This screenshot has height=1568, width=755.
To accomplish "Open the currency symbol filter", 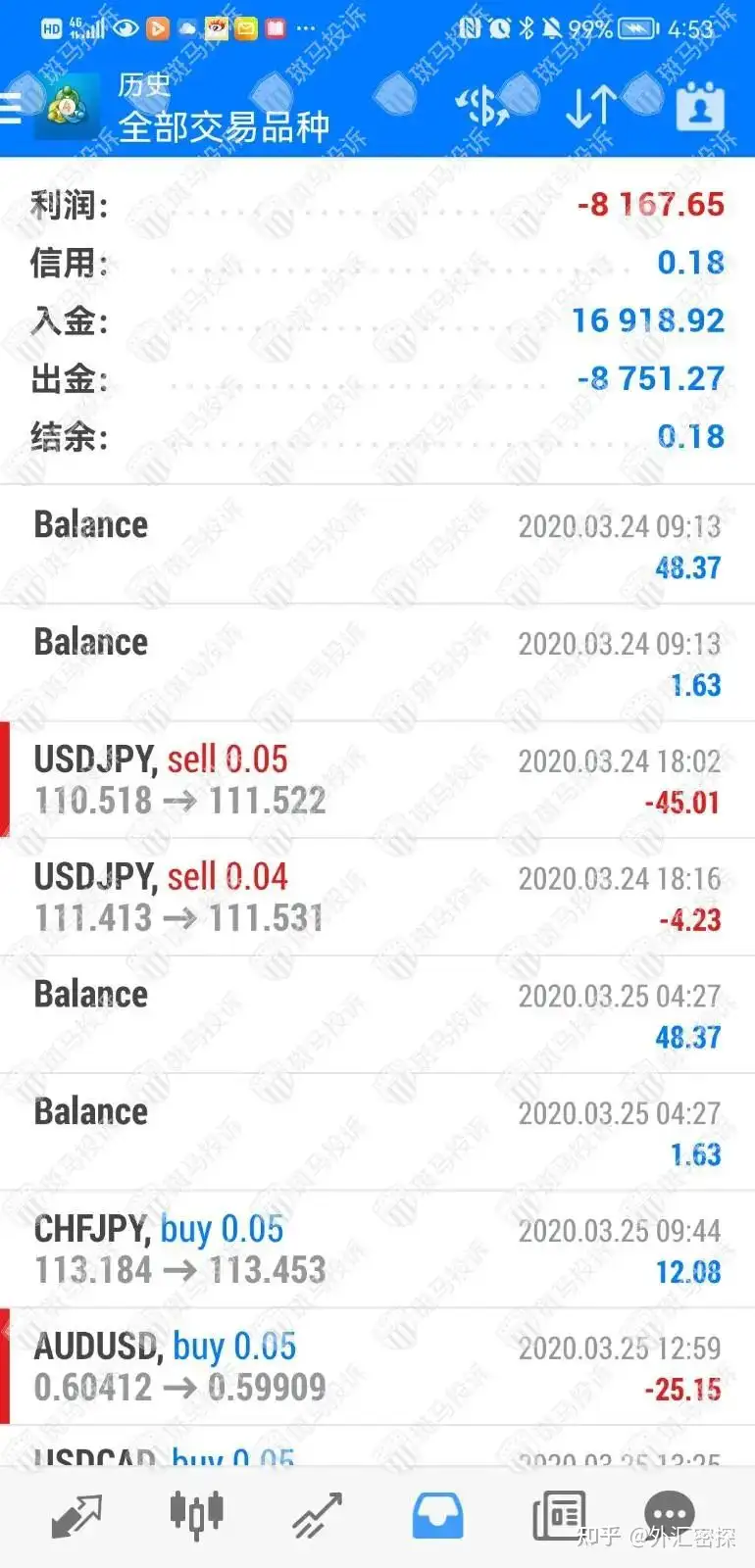I will (x=482, y=106).
